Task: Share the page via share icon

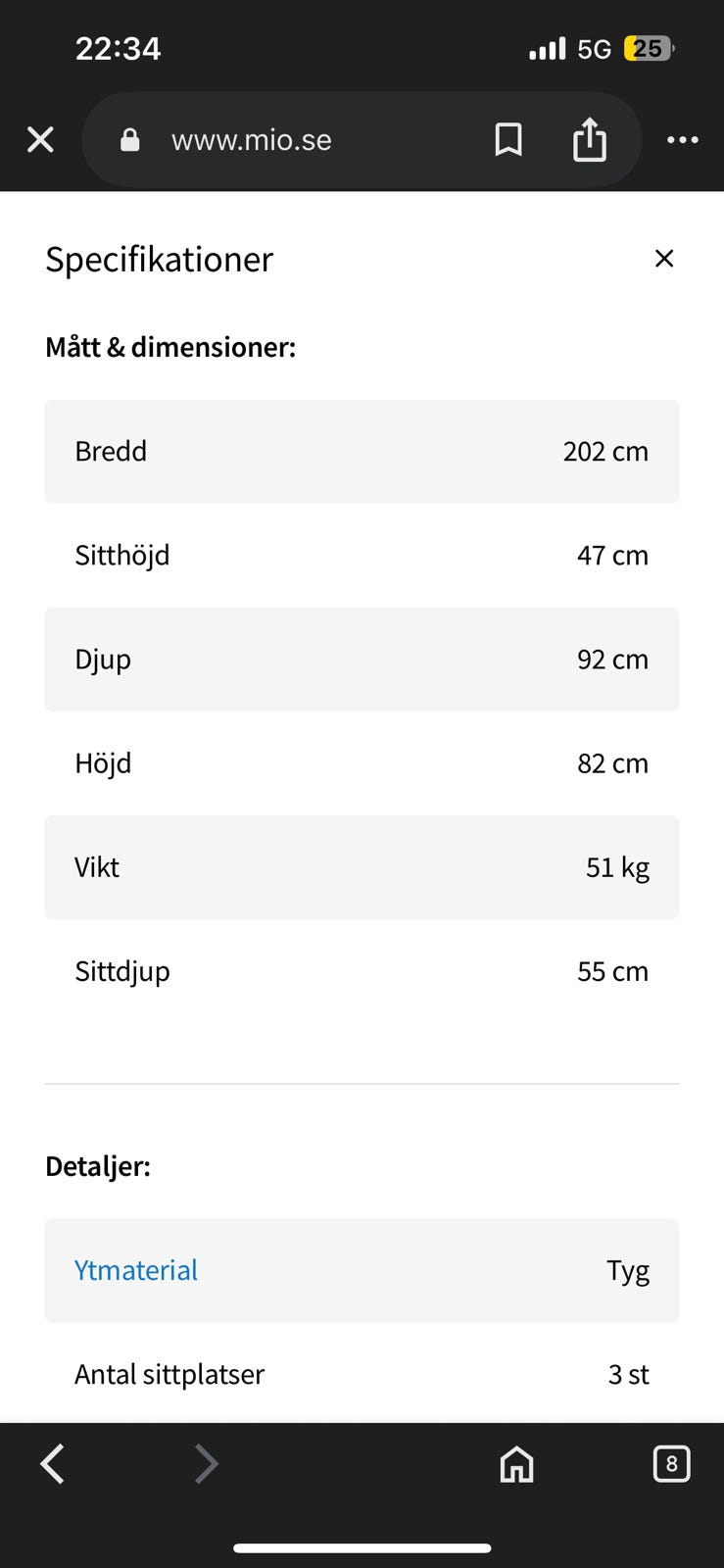Action: pyautogui.click(x=589, y=139)
